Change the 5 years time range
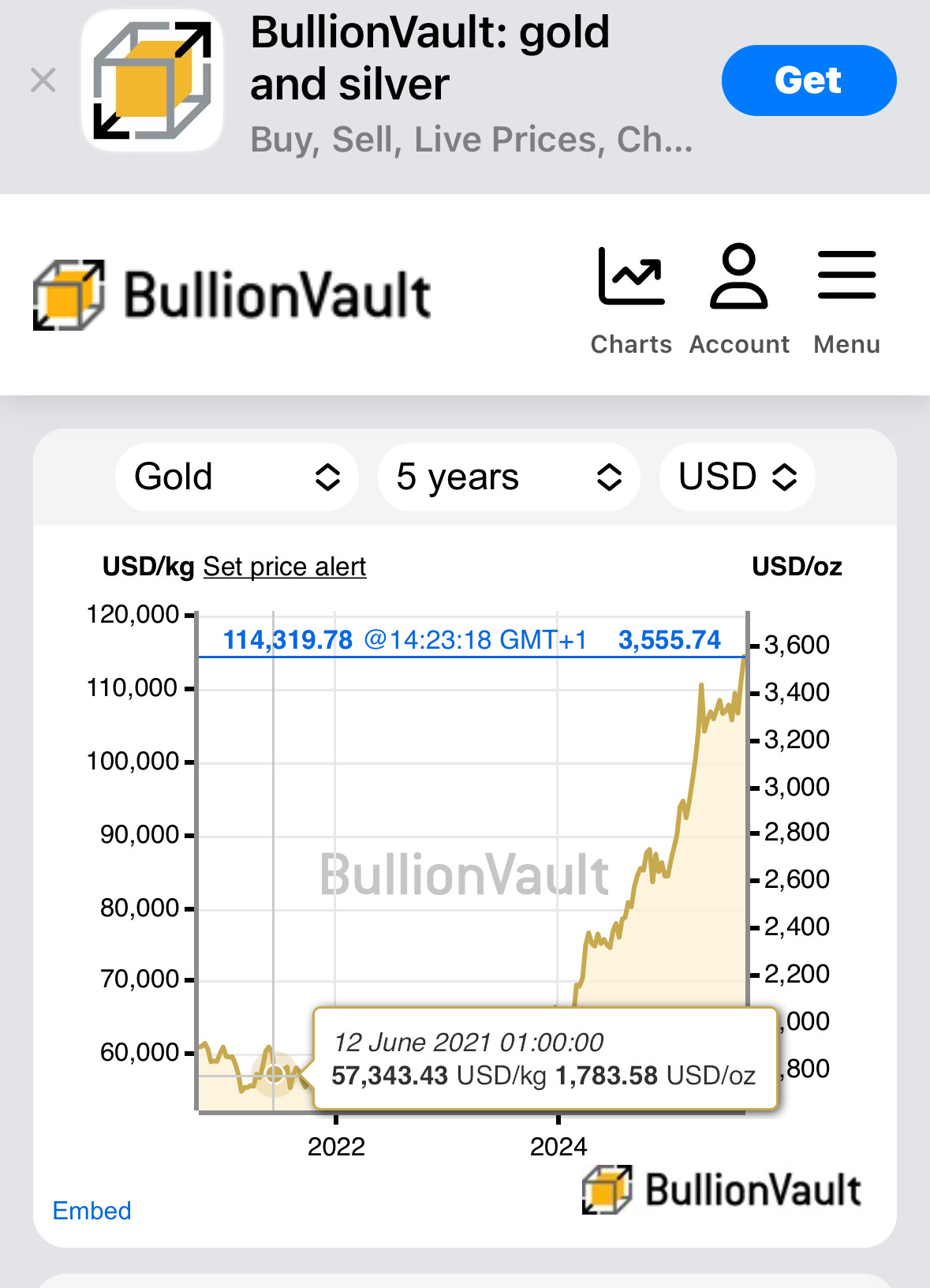 (x=509, y=477)
